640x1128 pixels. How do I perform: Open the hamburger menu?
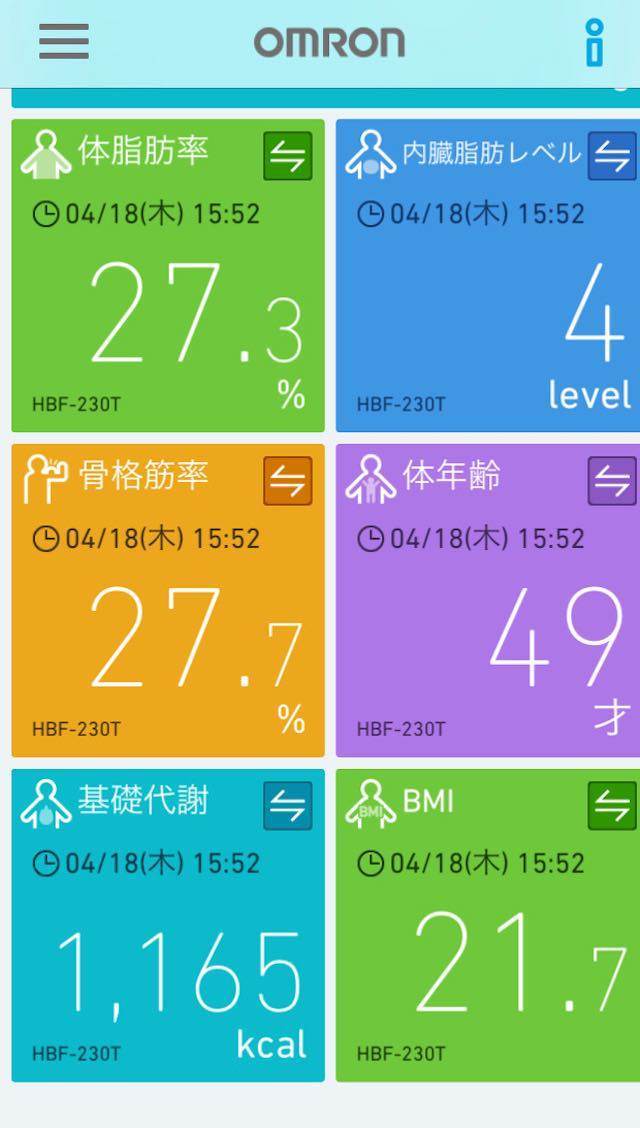(64, 42)
